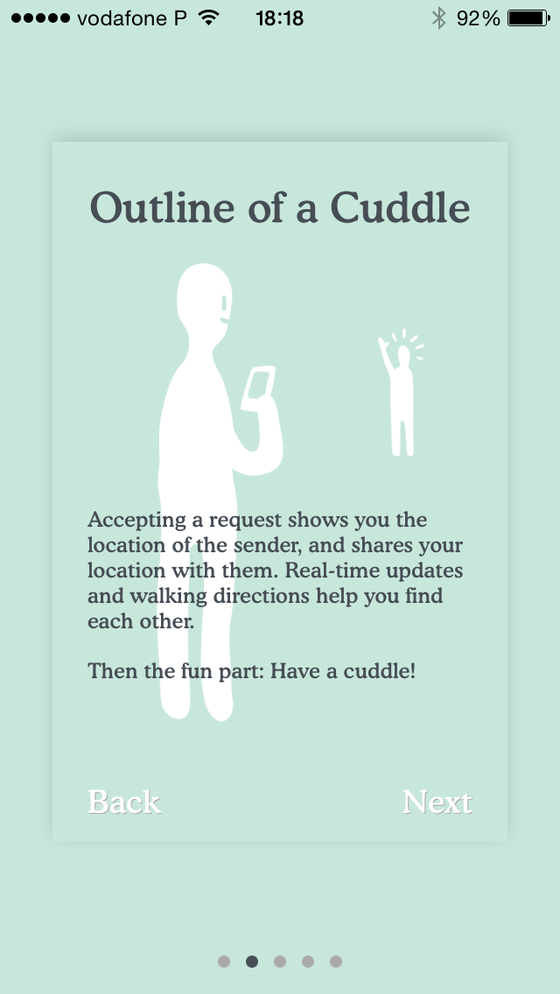560x994 pixels.
Task: Jump to the last page indicator dot
Action: 336,962
